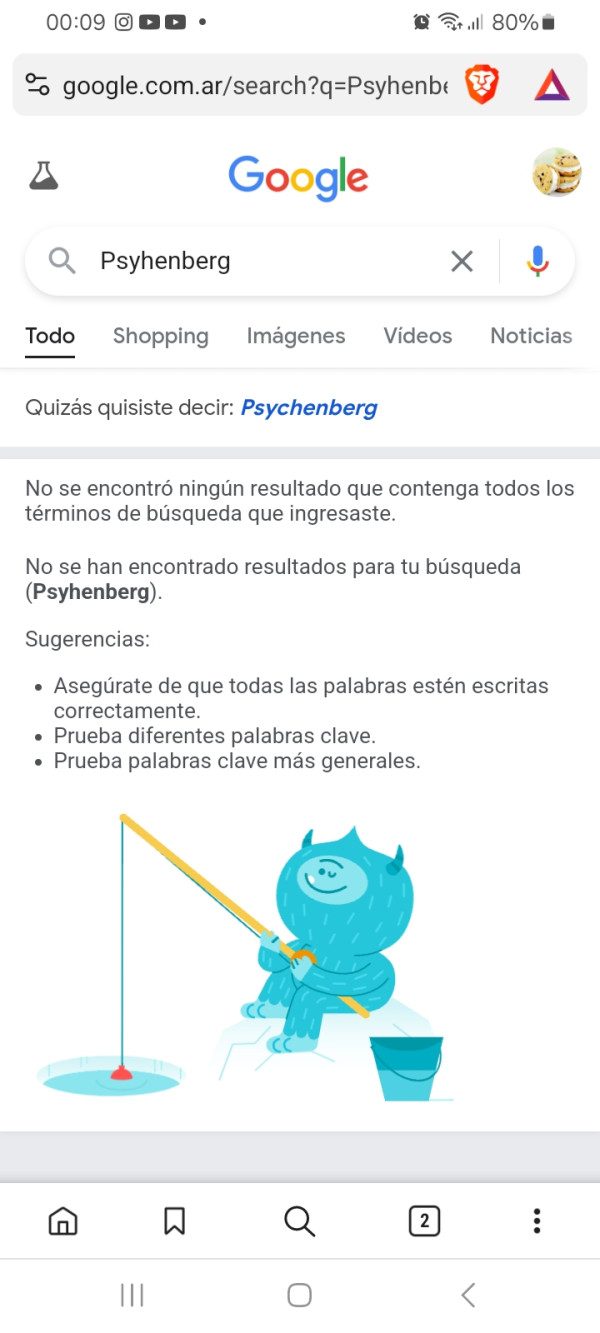Image resolution: width=600 pixels, height=1333 pixels.
Task: Go back with the system back button
Action: point(467,1295)
